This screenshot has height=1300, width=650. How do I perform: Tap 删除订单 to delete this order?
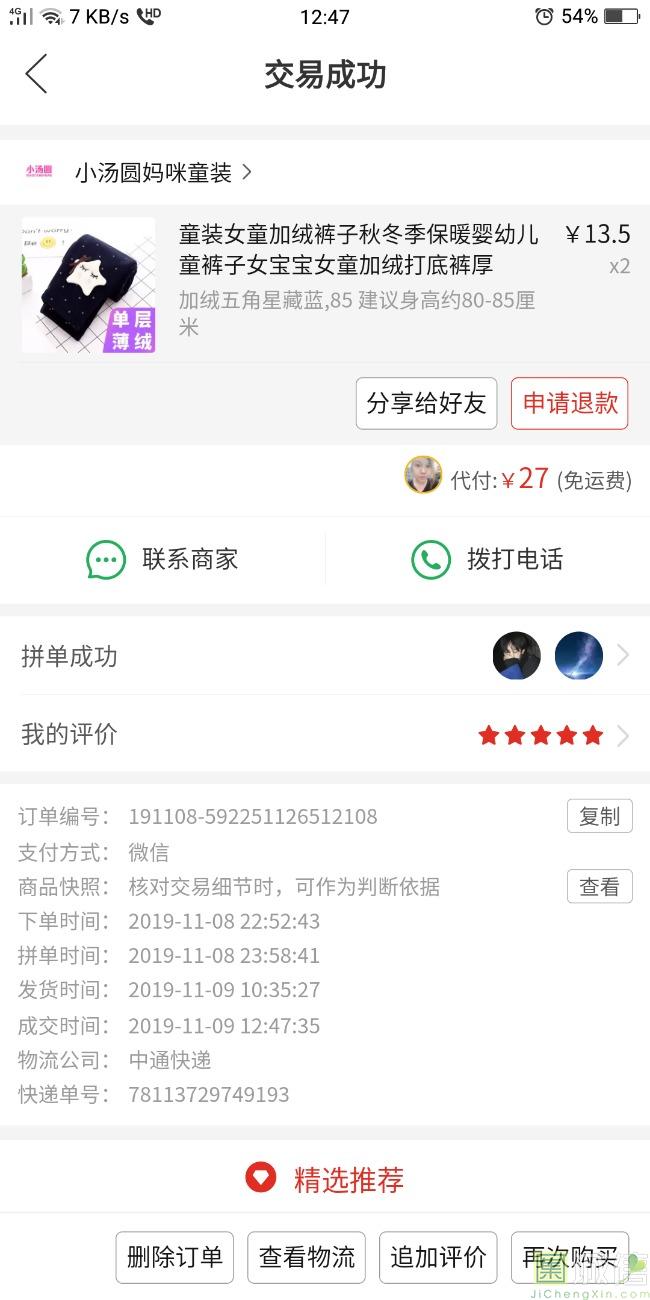point(175,1257)
